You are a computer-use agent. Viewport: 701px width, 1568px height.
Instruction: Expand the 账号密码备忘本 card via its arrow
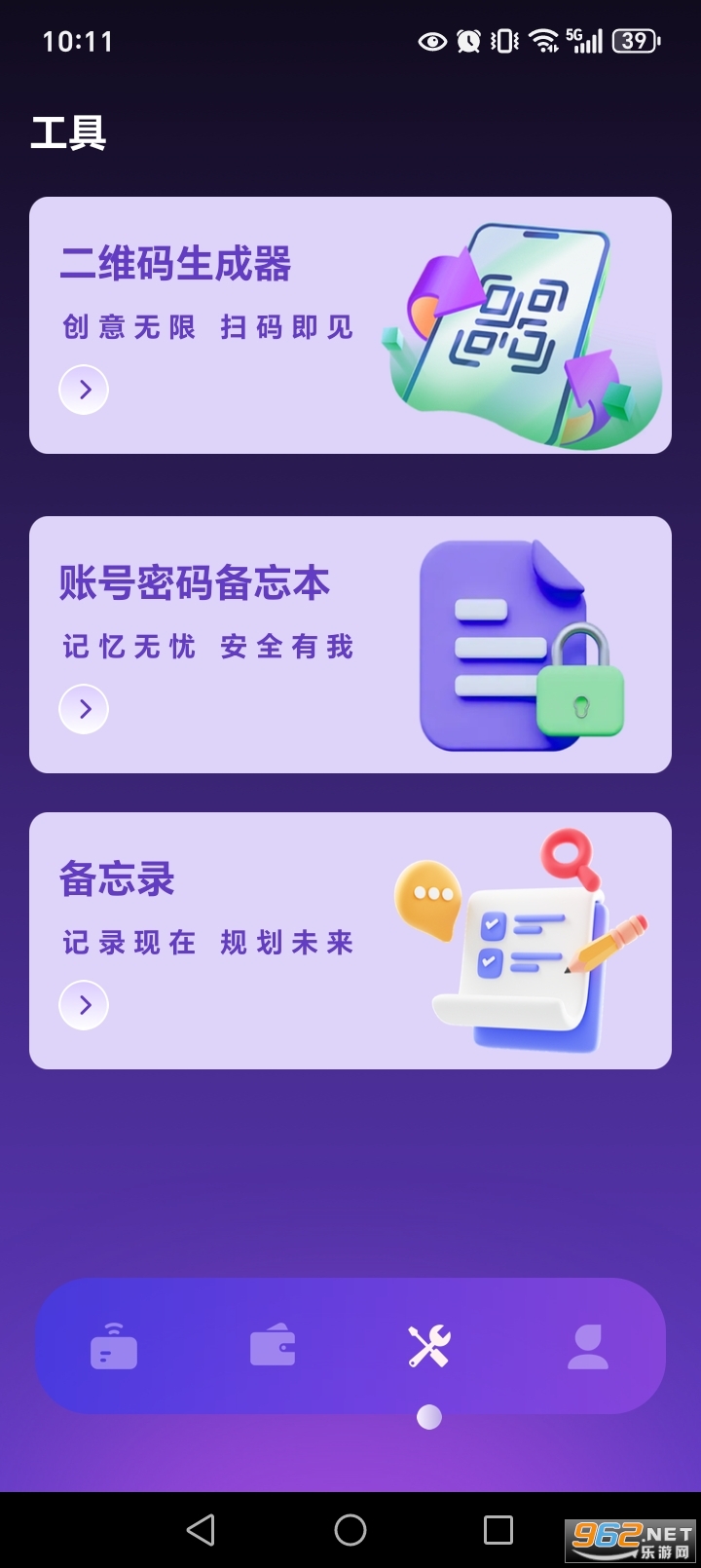click(x=84, y=708)
